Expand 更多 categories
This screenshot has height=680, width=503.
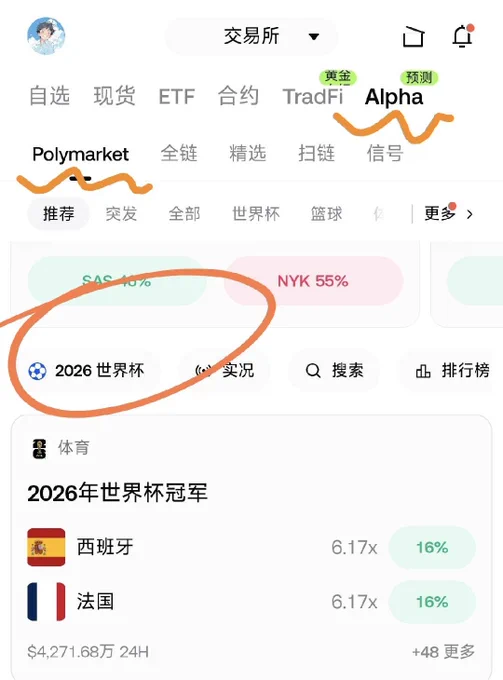pyautogui.click(x=448, y=213)
